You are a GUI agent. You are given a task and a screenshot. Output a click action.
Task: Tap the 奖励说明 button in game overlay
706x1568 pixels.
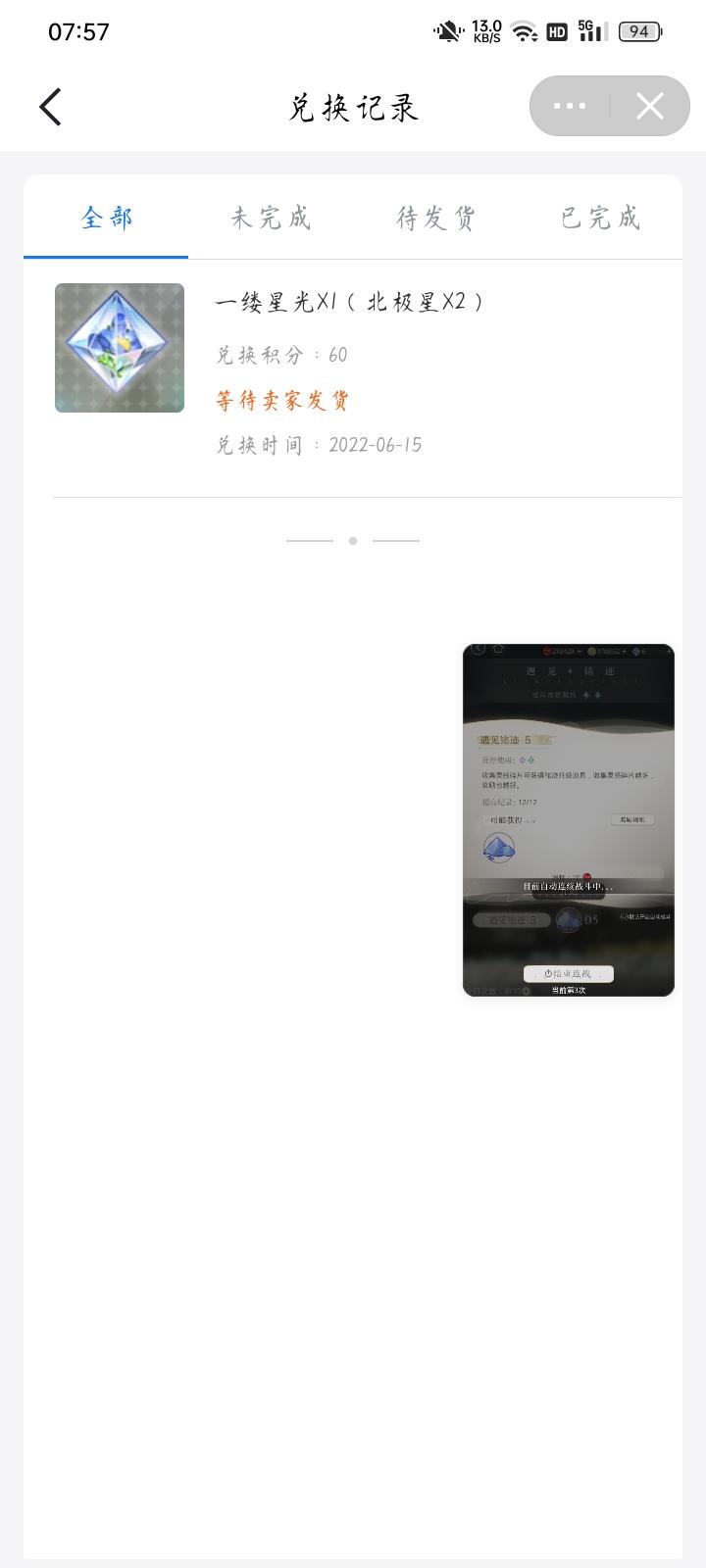tap(633, 819)
